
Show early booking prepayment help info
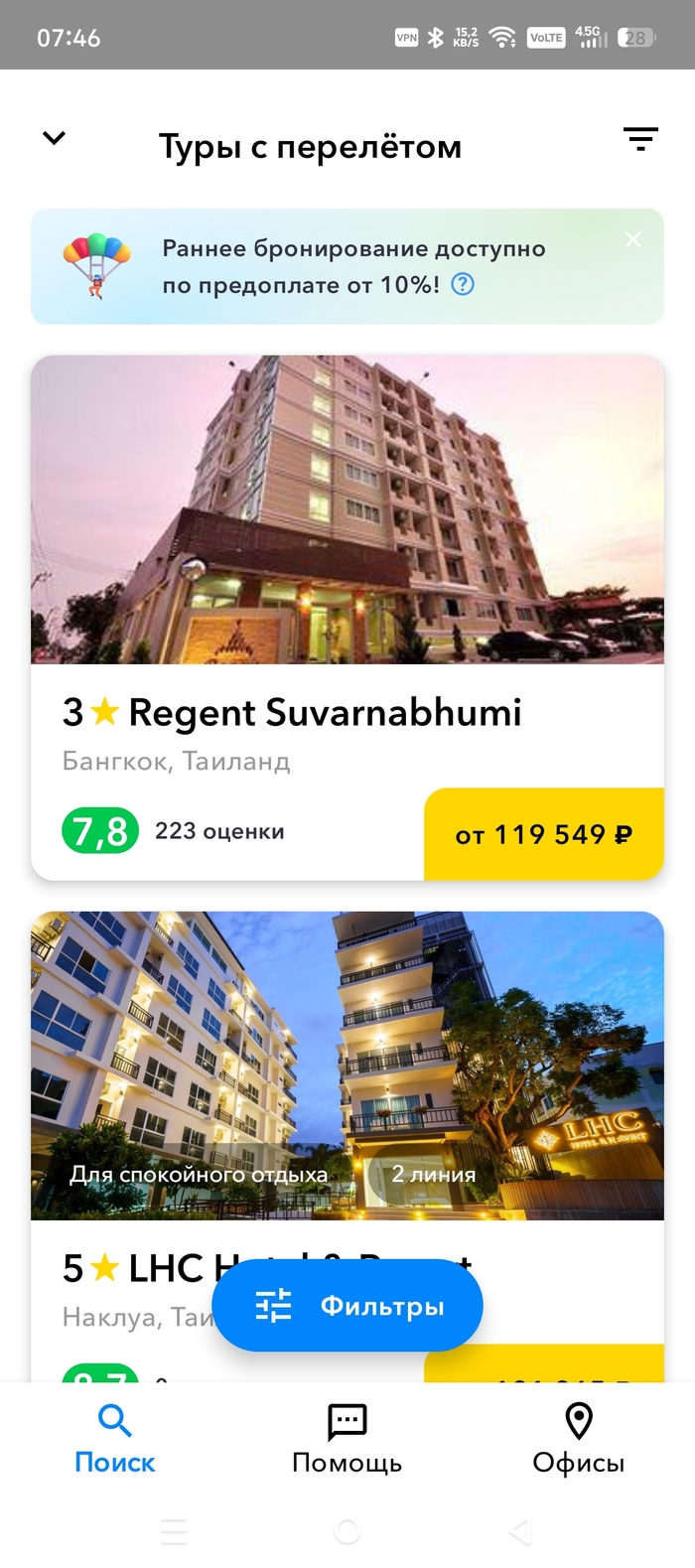pos(463,285)
